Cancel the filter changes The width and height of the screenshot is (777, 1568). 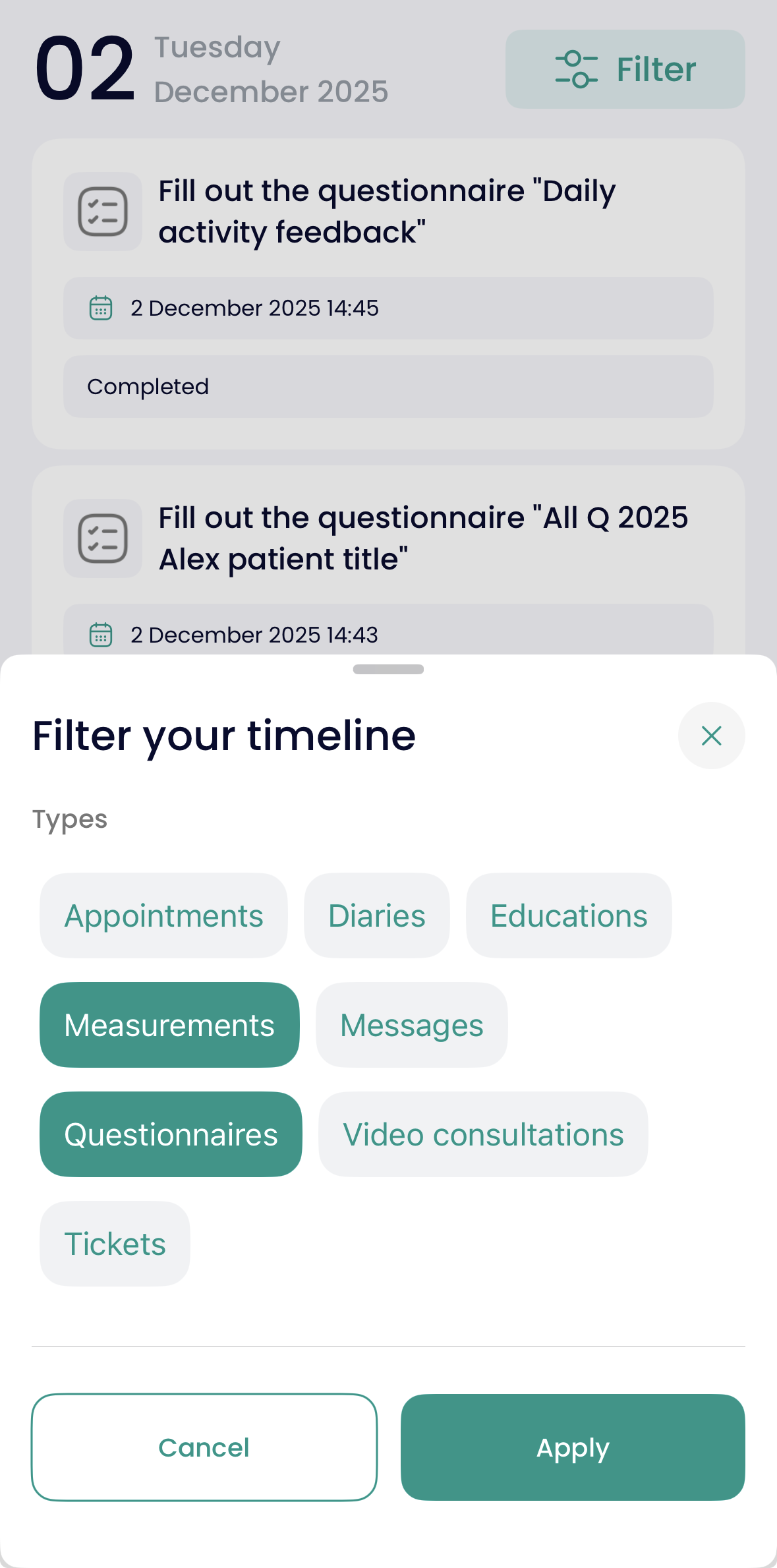click(204, 1447)
